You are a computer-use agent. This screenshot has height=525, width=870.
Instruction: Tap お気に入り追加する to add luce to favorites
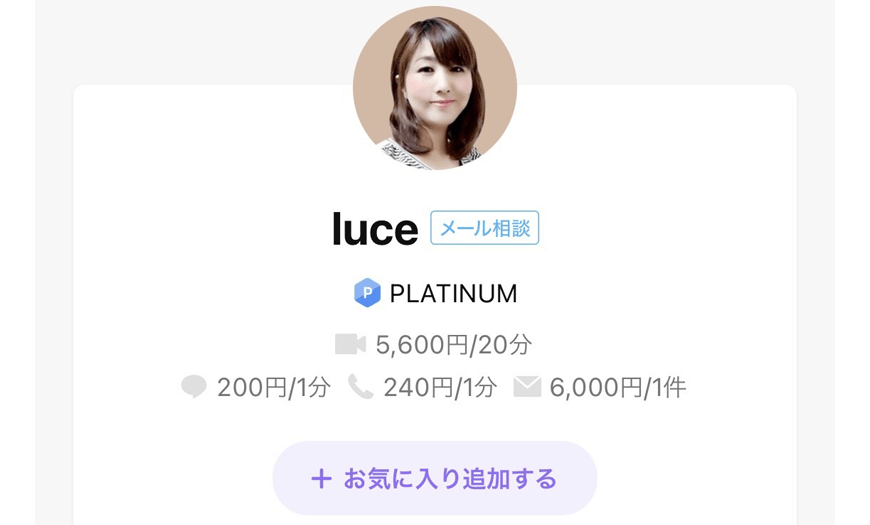(x=434, y=478)
